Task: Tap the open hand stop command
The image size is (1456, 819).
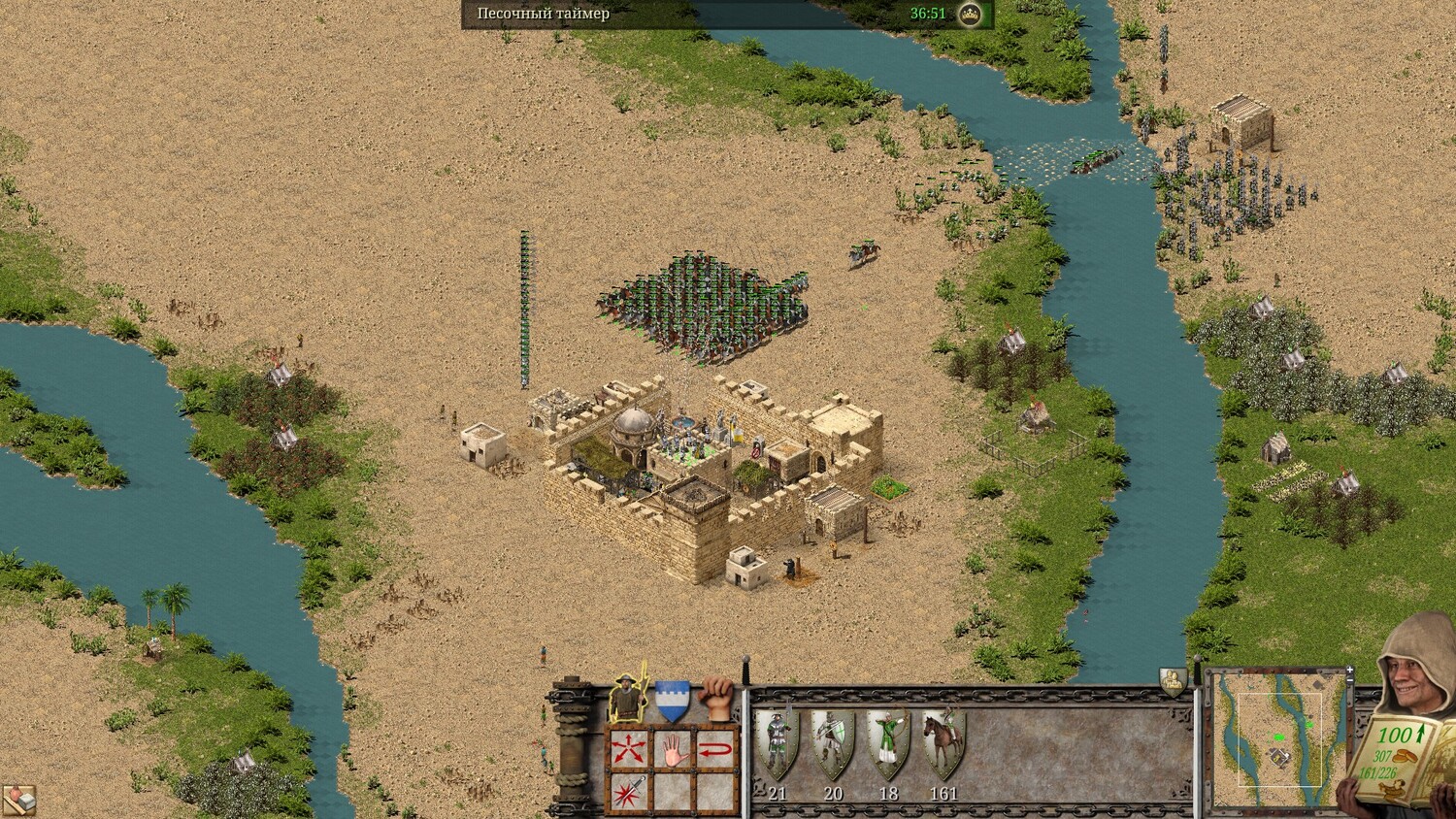Action: [673, 751]
